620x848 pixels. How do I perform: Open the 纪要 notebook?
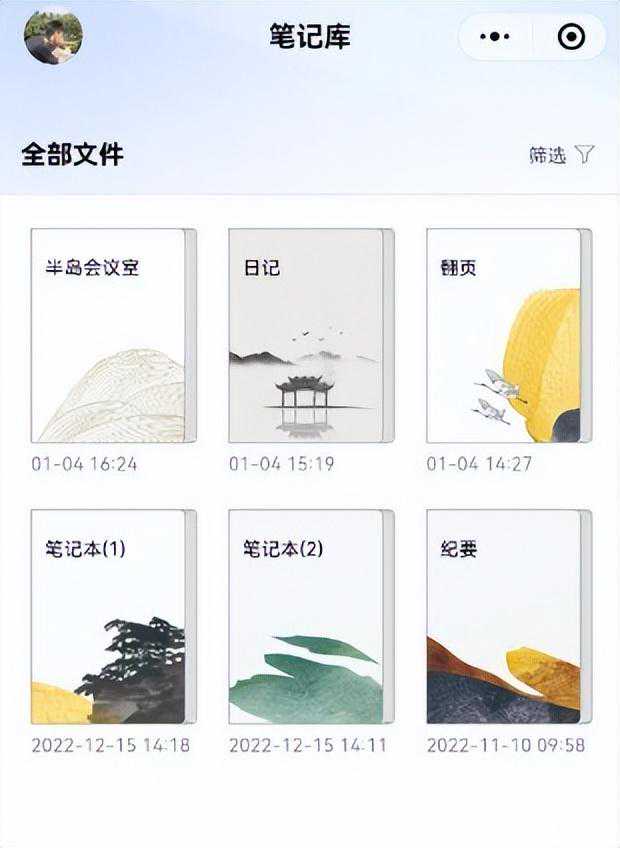coord(508,616)
